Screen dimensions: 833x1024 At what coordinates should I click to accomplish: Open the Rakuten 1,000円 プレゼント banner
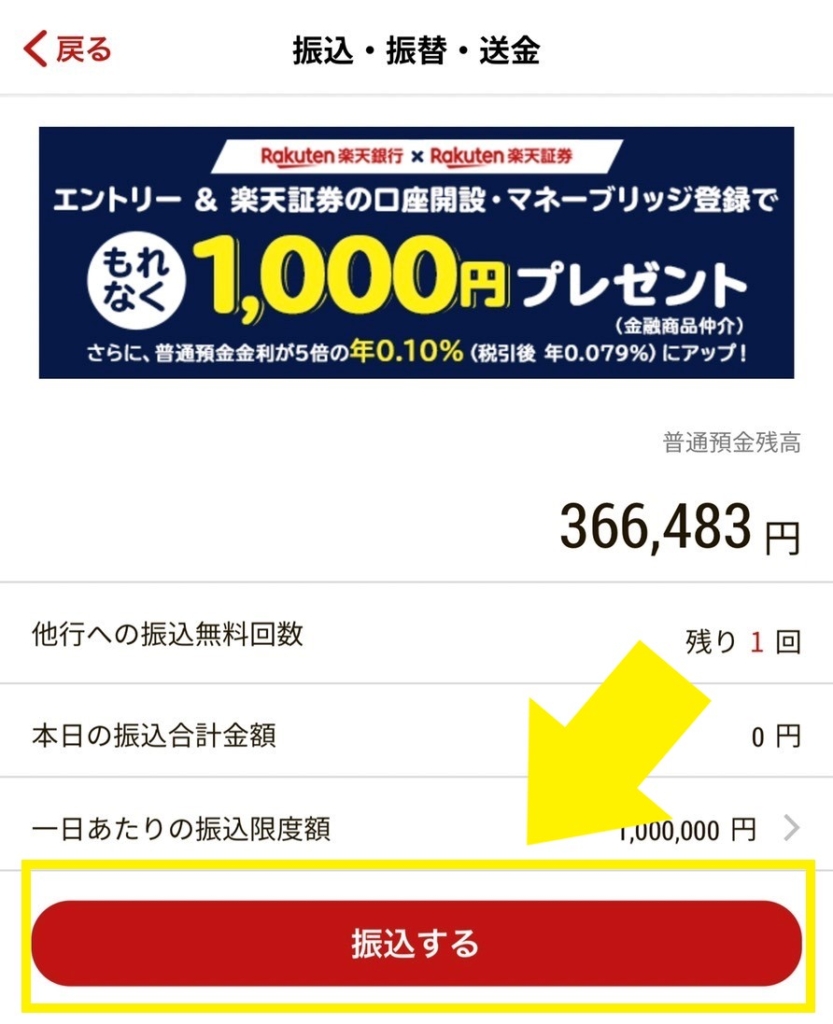pyautogui.click(x=416, y=252)
